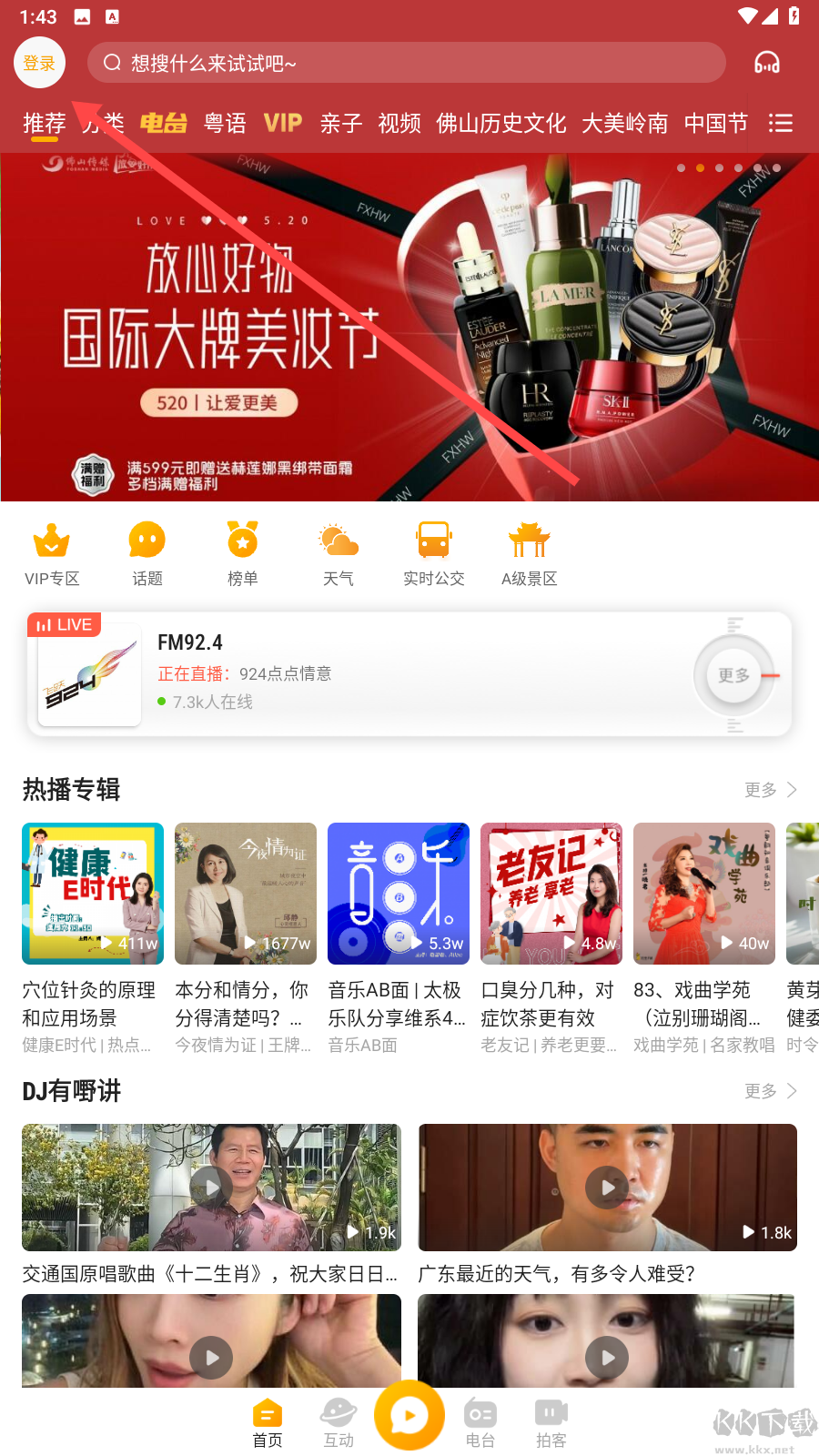This screenshot has height=1456, width=819.
Task: Open 话题 shortcut
Action: click(x=147, y=553)
